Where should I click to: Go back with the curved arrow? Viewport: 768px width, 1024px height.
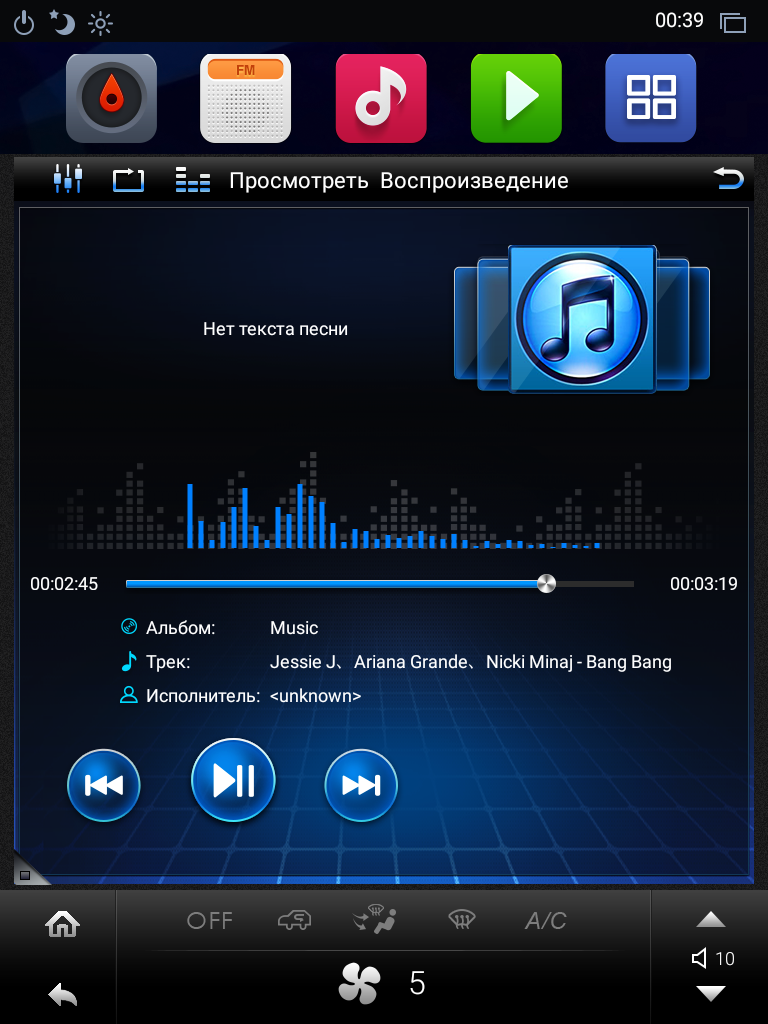[x=728, y=178]
